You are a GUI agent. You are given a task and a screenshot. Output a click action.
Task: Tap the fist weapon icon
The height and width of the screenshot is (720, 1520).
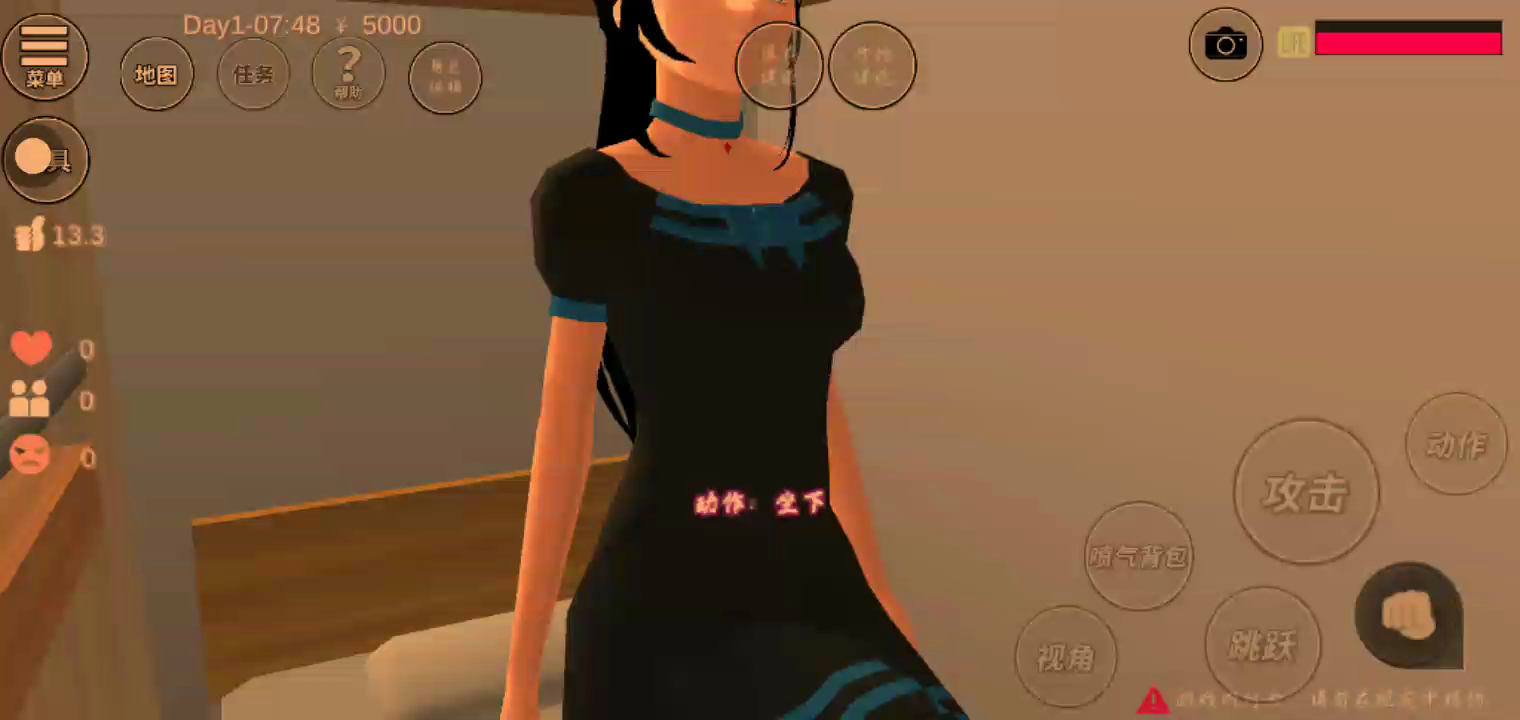click(1409, 615)
